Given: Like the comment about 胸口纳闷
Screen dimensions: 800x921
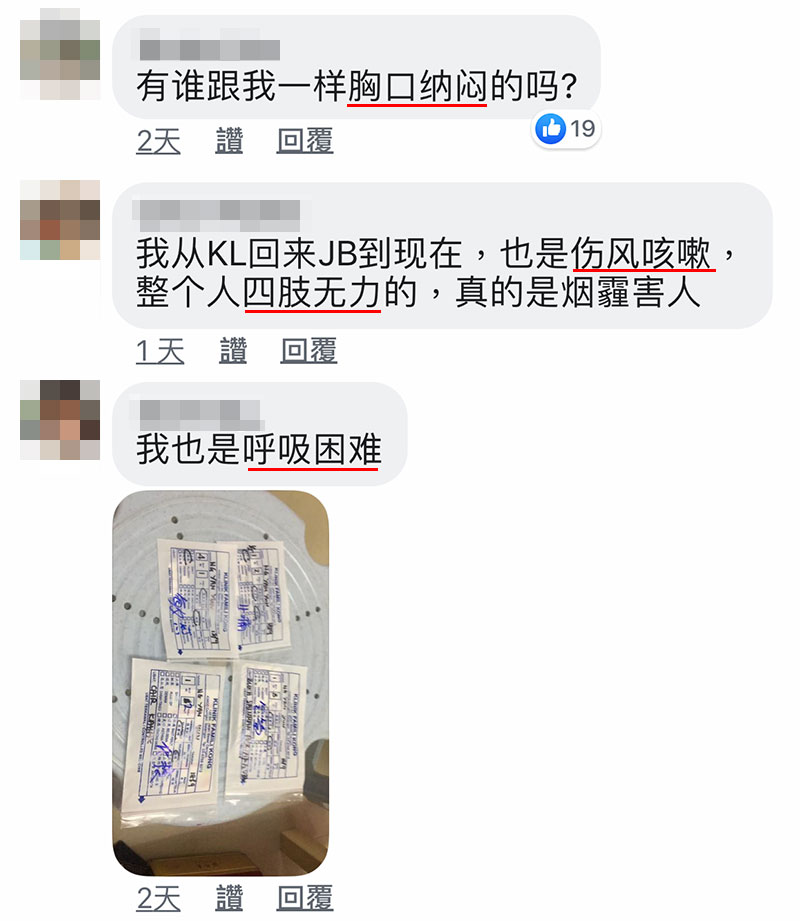Looking at the screenshot, I should click(229, 142).
